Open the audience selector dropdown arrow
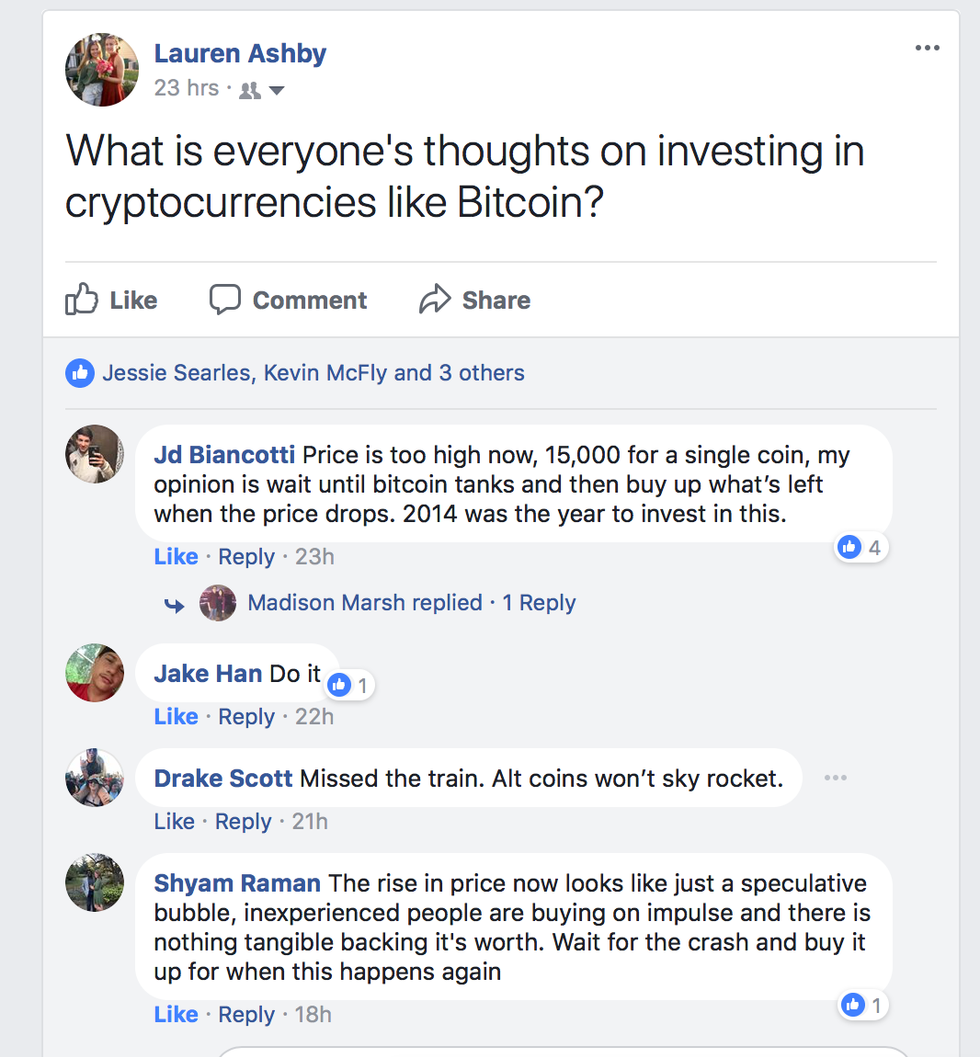 (x=277, y=91)
